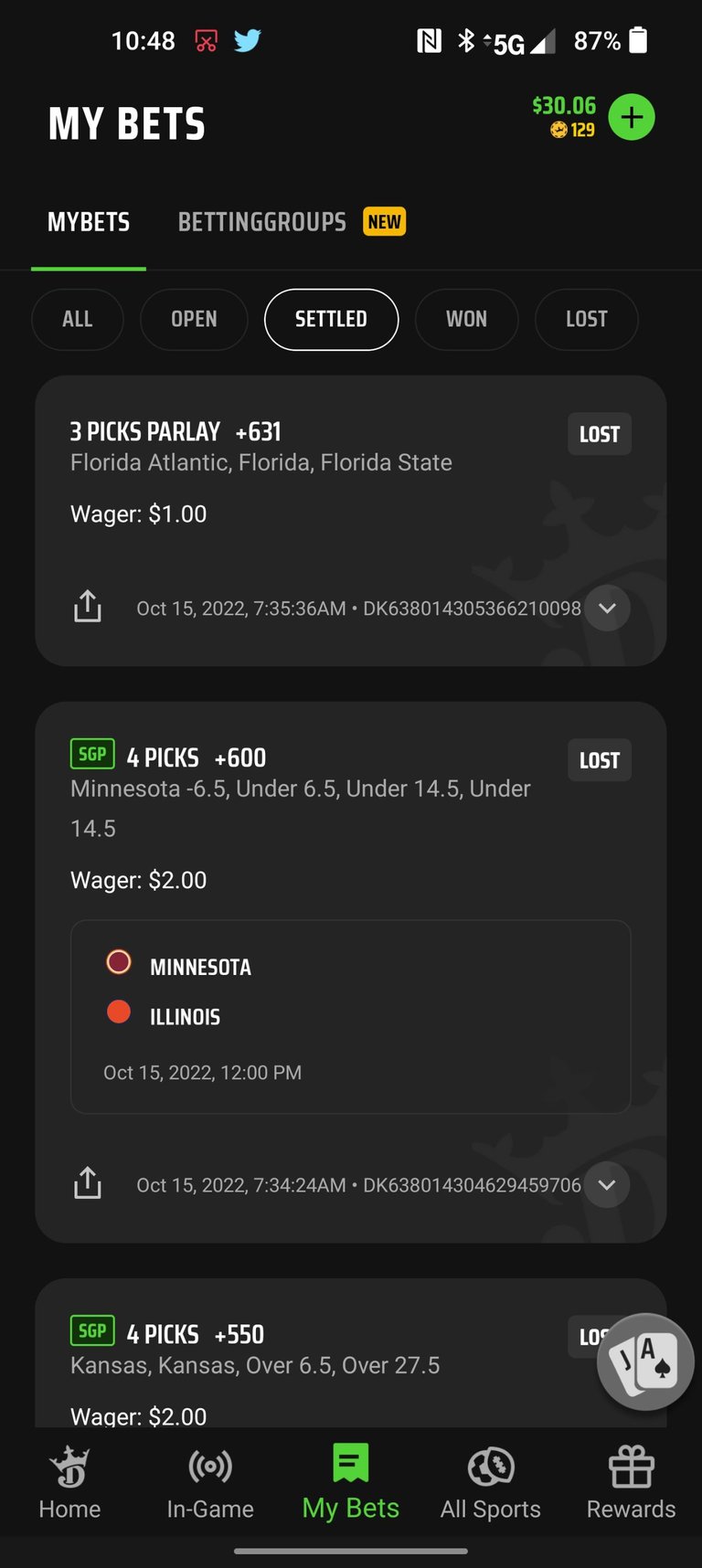Viewport: 702px width, 1568px height.
Task: Switch to the BettingGroups tab
Action: point(292,222)
